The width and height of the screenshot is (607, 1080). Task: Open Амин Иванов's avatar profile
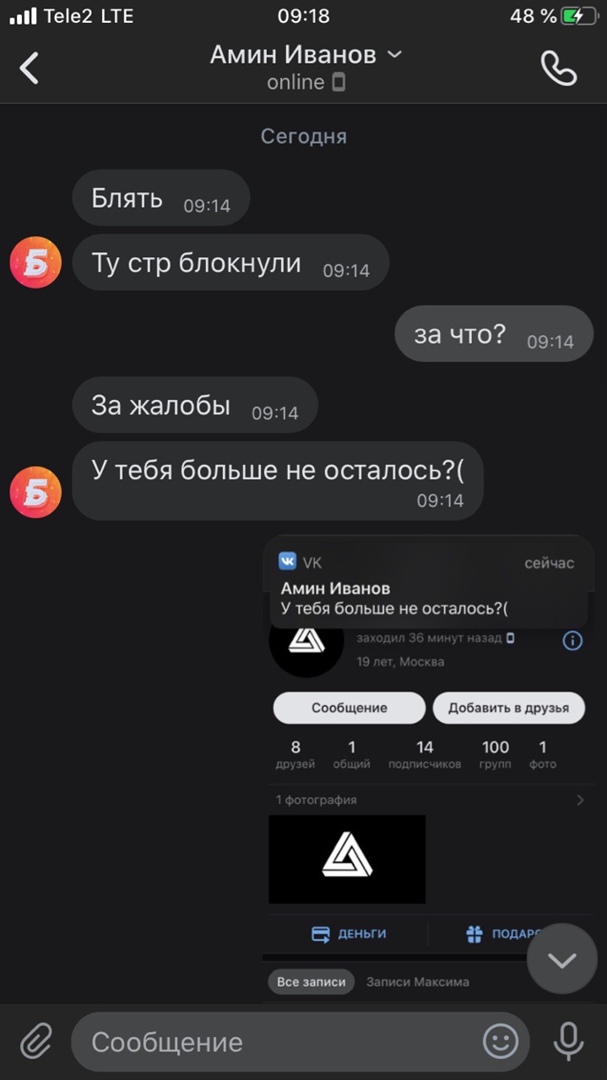(36, 492)
